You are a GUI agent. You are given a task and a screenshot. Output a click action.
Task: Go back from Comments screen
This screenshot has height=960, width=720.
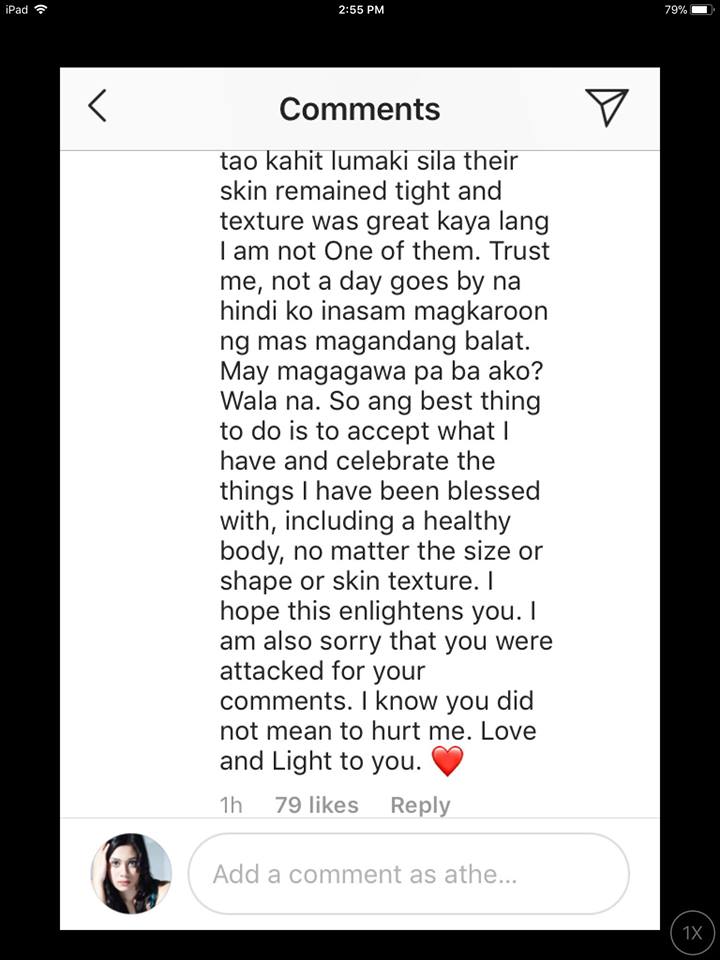(97, 106)
